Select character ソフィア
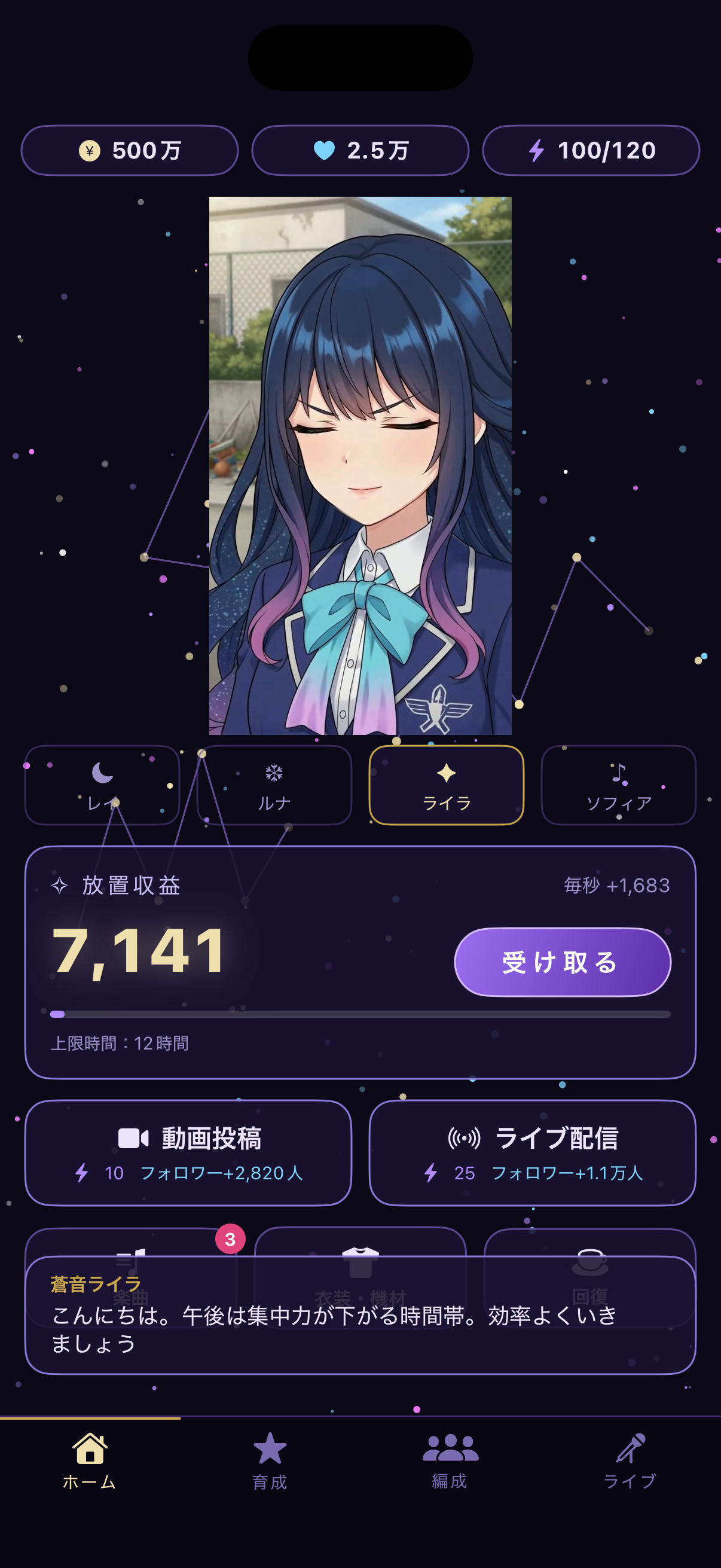The image size is (721, 1568). pos(618,785)
